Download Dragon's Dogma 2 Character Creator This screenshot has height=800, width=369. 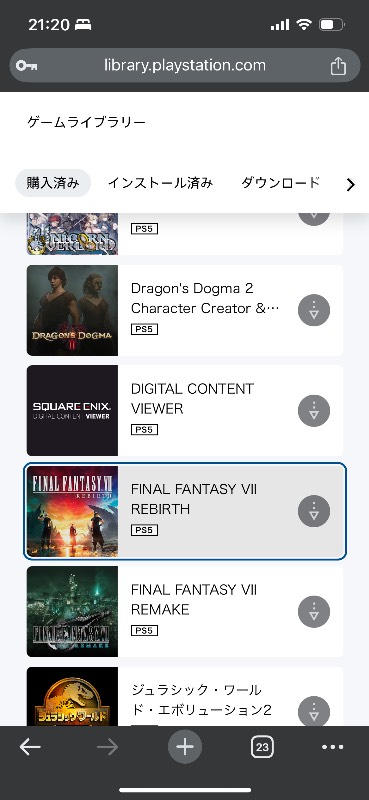pos(314,310)
